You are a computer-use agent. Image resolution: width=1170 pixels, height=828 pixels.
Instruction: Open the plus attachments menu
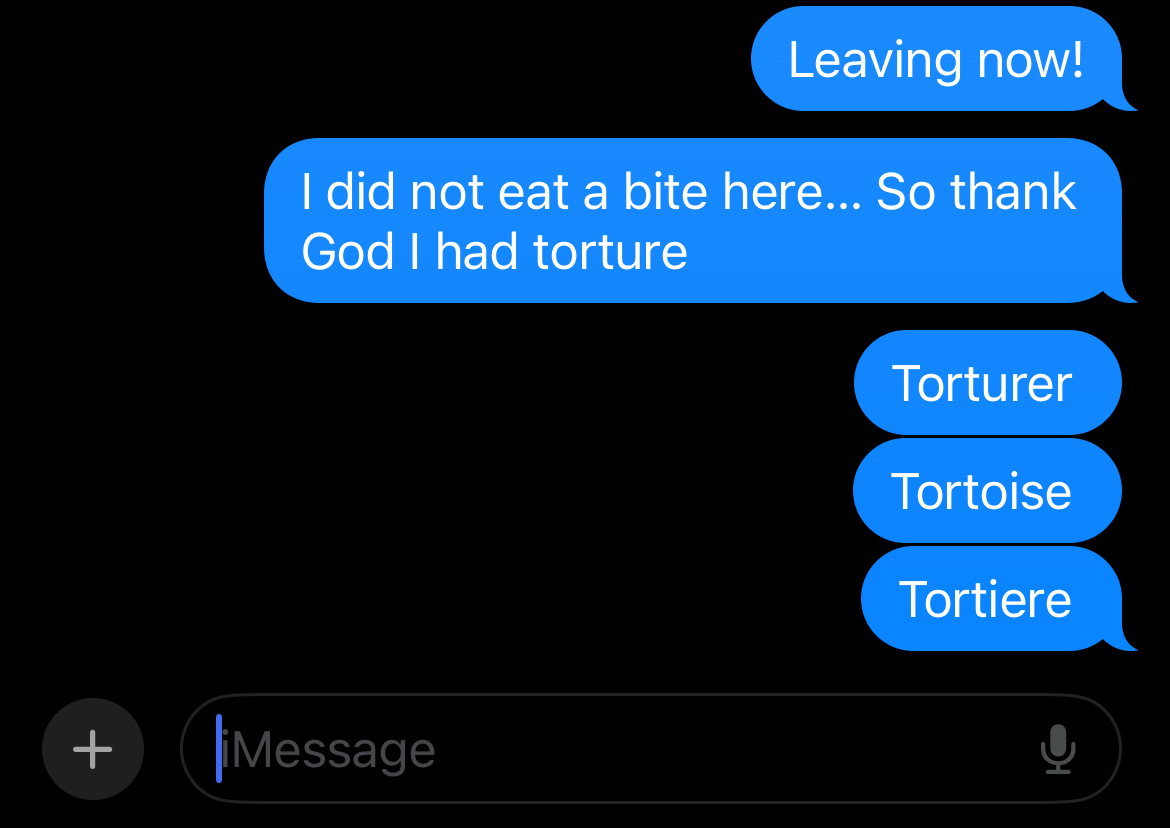pyautogui.click(x=93, y=749)
